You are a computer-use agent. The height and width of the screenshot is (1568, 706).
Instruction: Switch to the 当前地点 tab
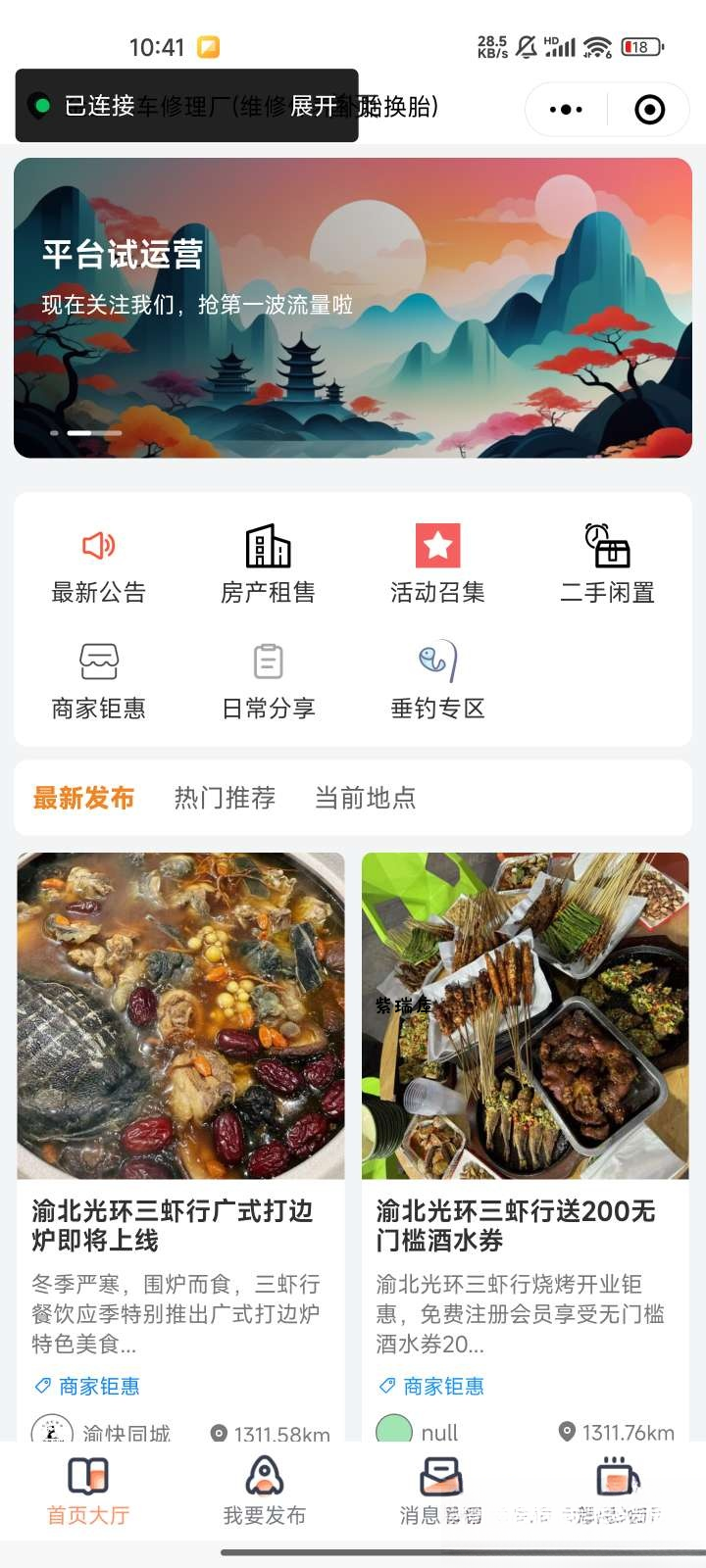[367, 798]
